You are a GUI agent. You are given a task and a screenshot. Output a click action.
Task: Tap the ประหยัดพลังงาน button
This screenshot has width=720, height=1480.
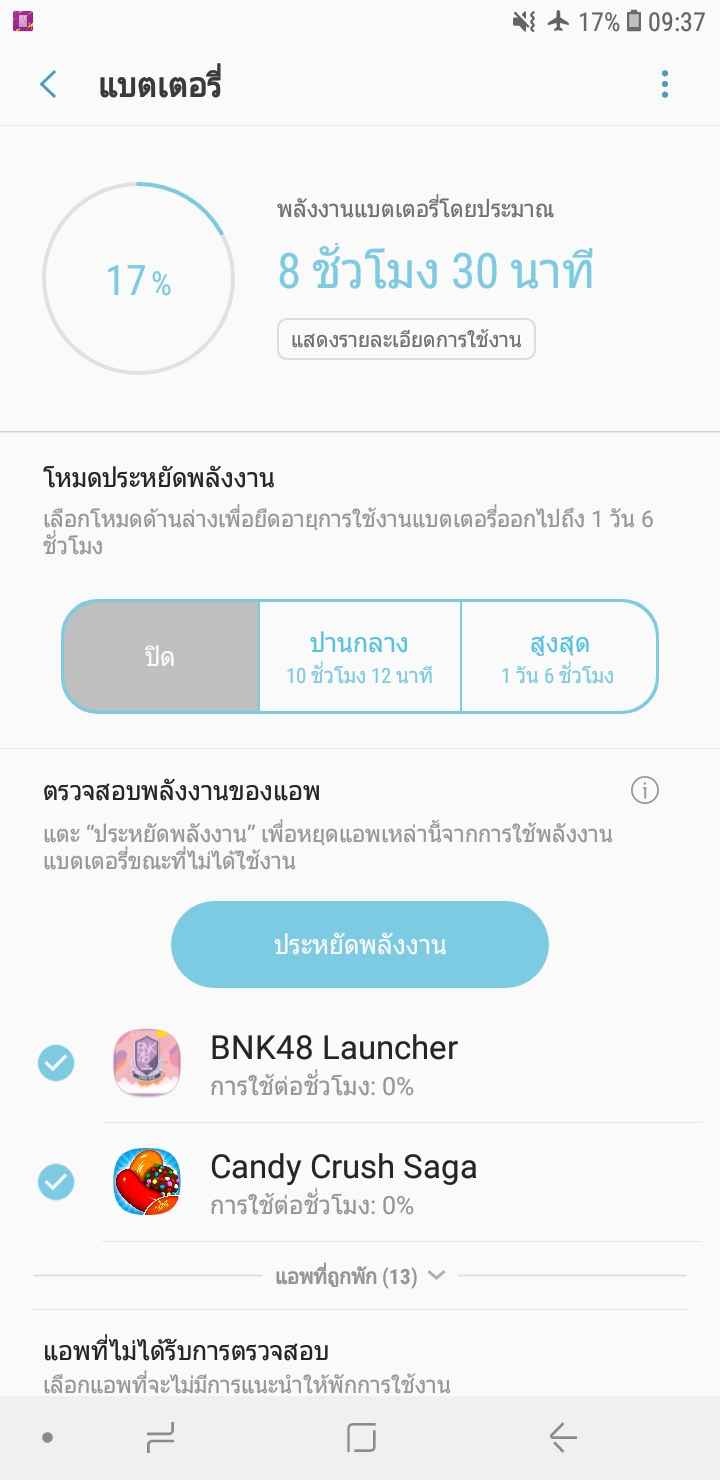click(x=360, y=945)
